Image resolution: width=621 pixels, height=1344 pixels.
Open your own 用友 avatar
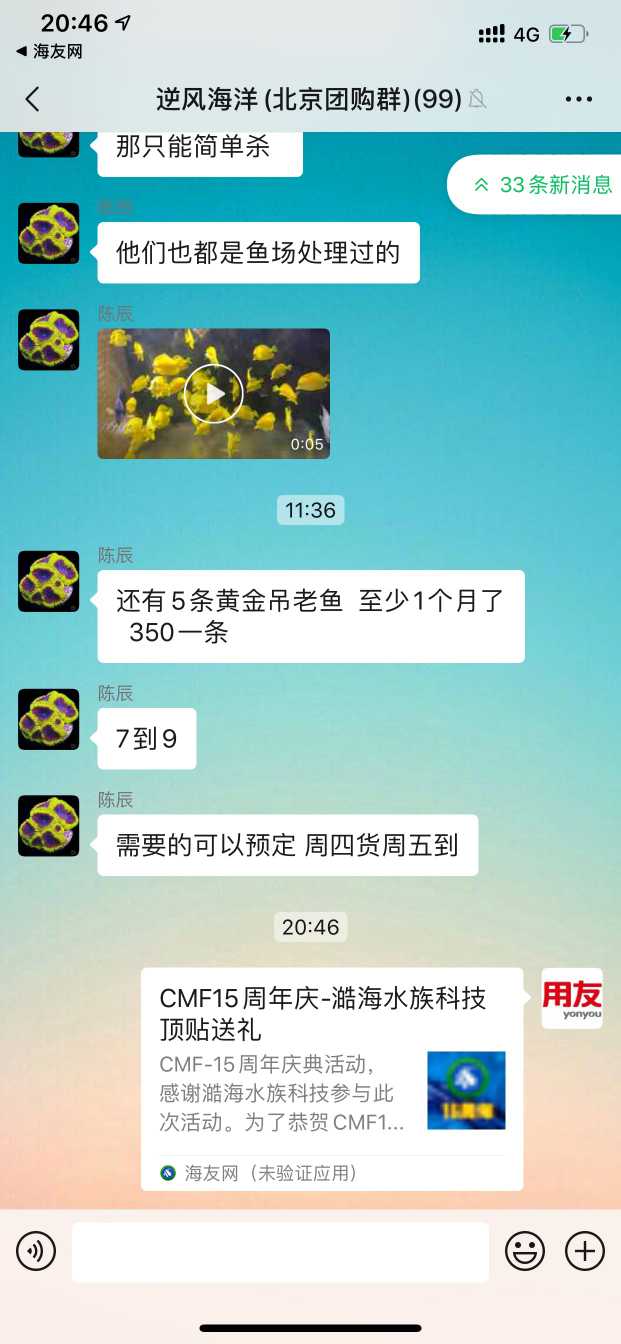(x=572, y=998)
